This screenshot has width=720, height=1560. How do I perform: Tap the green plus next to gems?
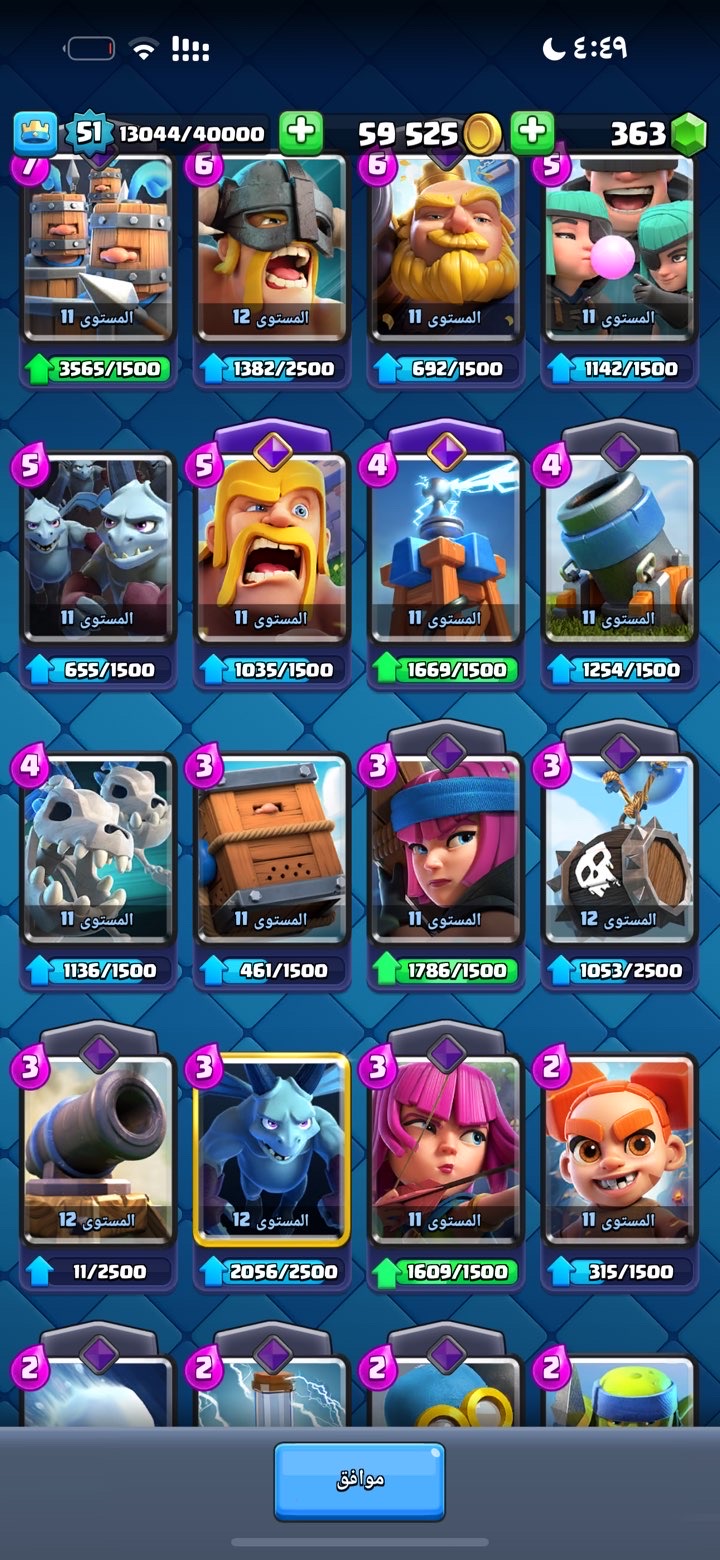[532, 133]
